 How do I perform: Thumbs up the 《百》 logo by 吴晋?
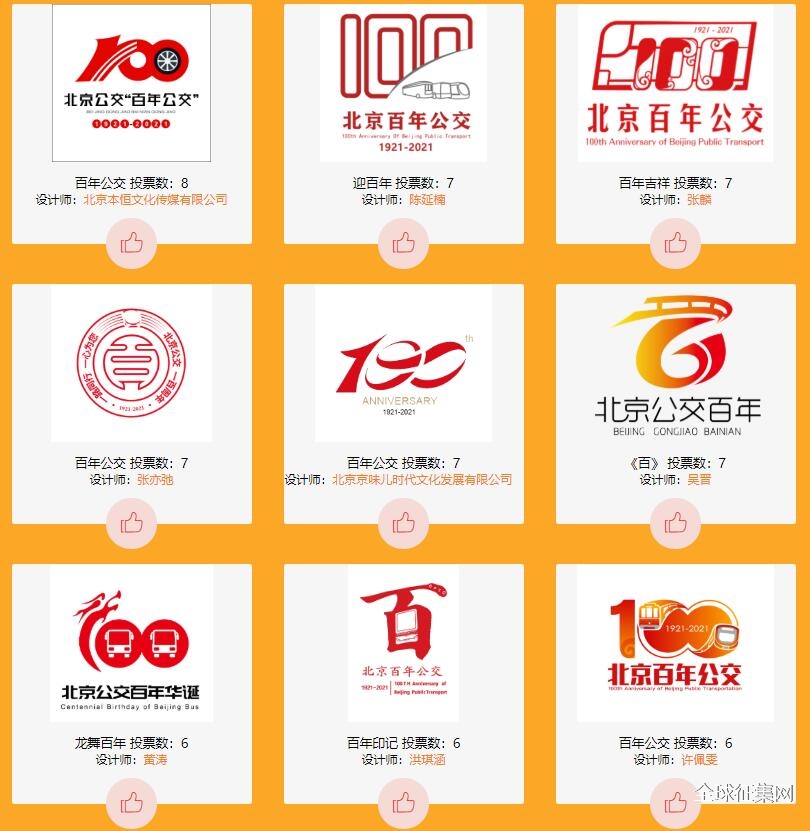[675, 523]
